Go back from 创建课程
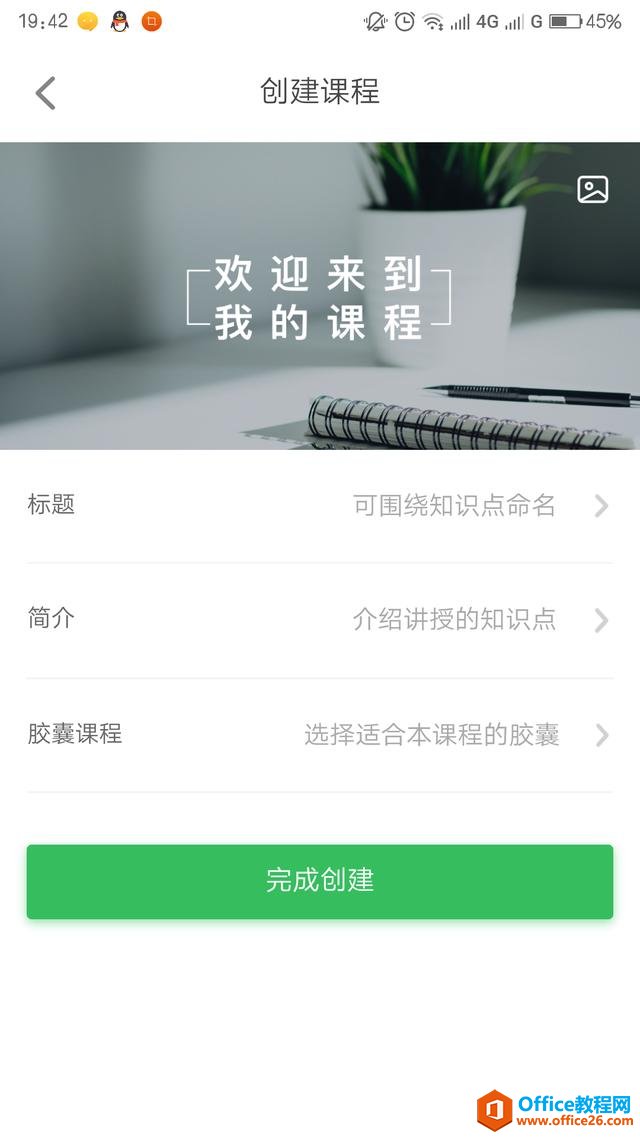640x1138 pixels. [45, 93]
